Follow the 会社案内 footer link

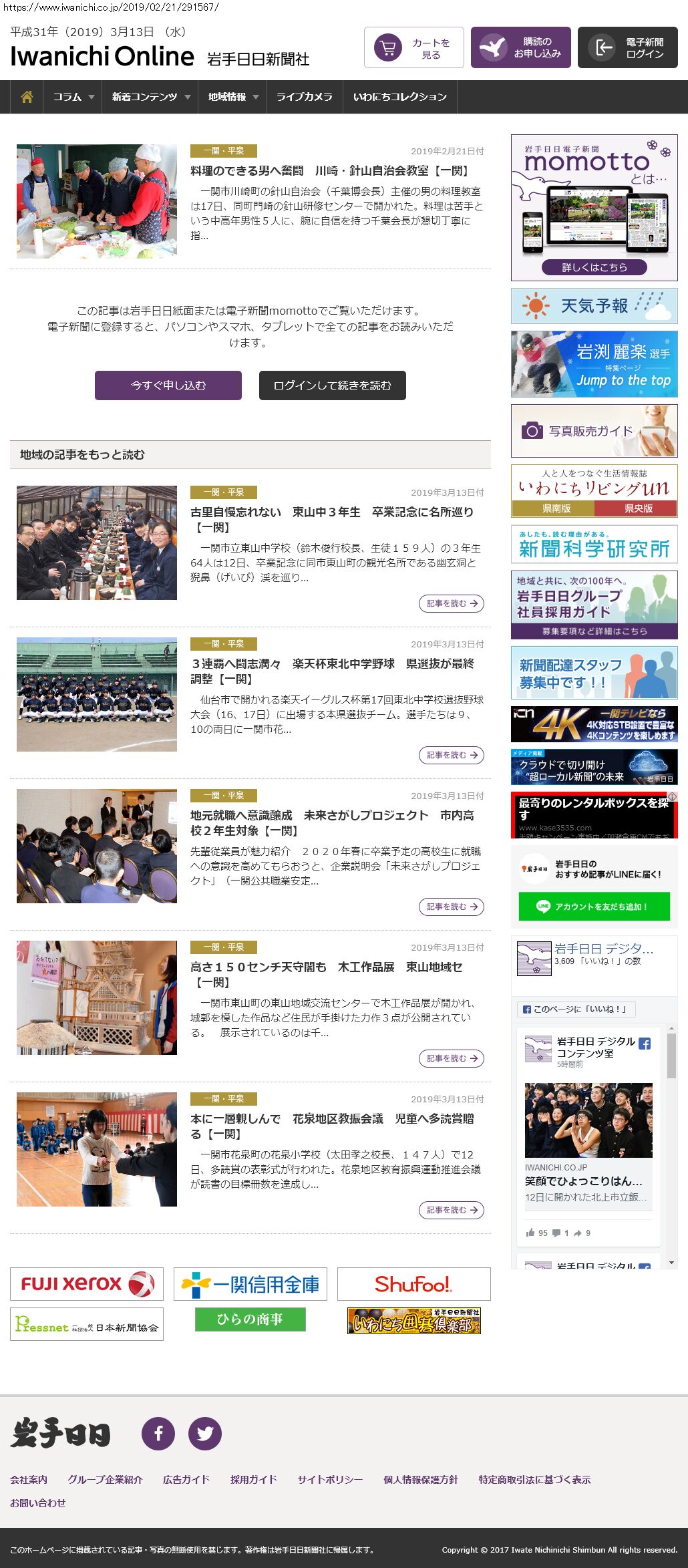coord(29,1479)
